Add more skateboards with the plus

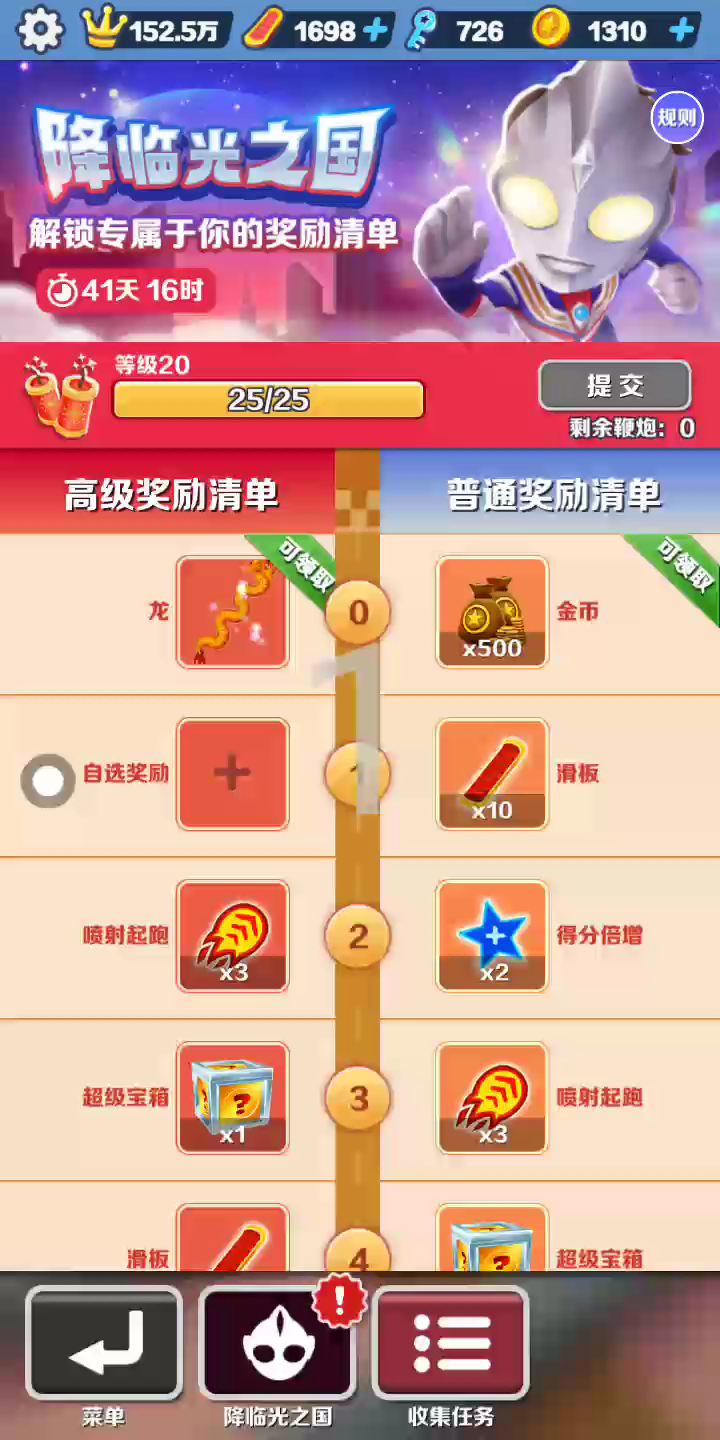pyautogui.click(x=376, y=31)
